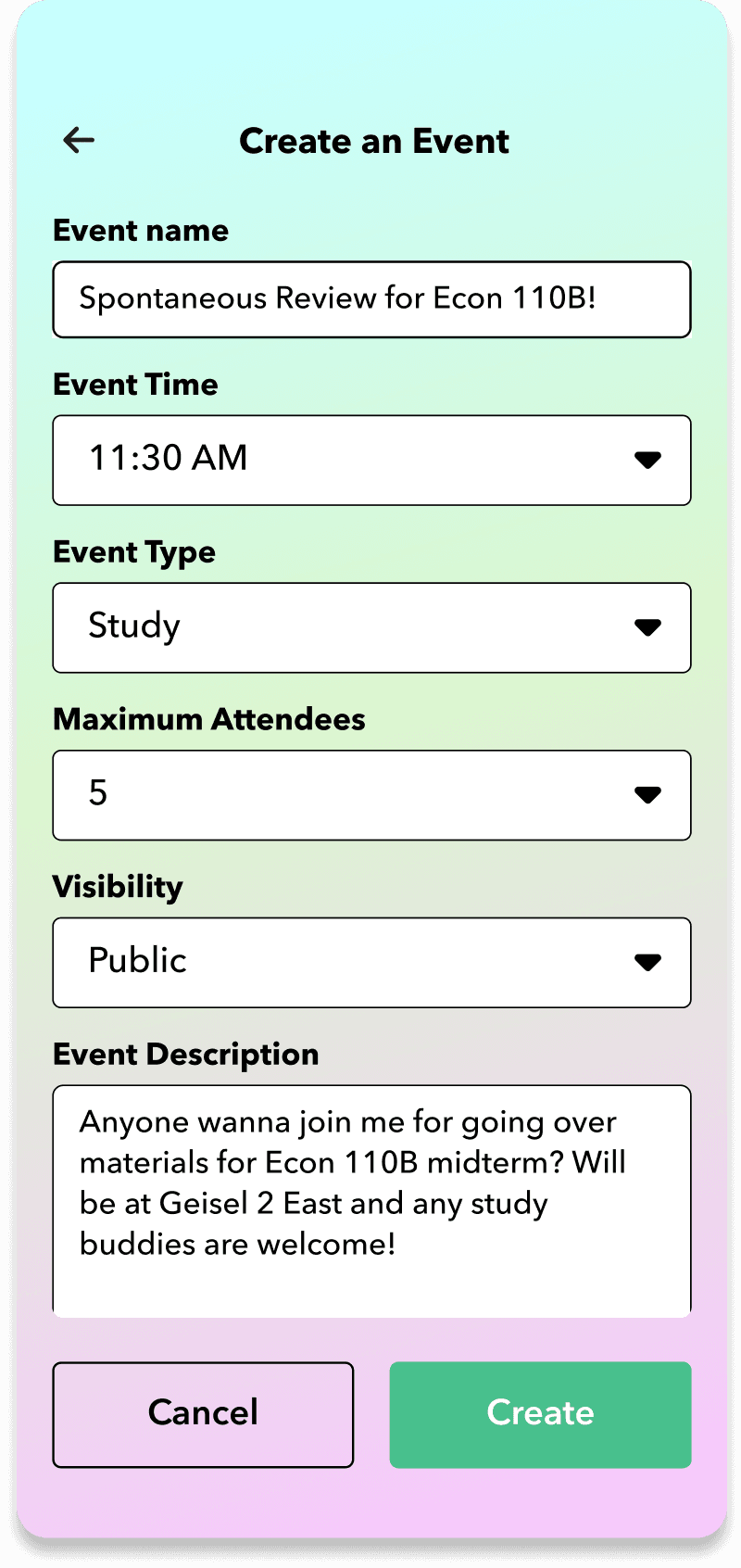
Task: Edit the Event name field
Action: point(371,299)
